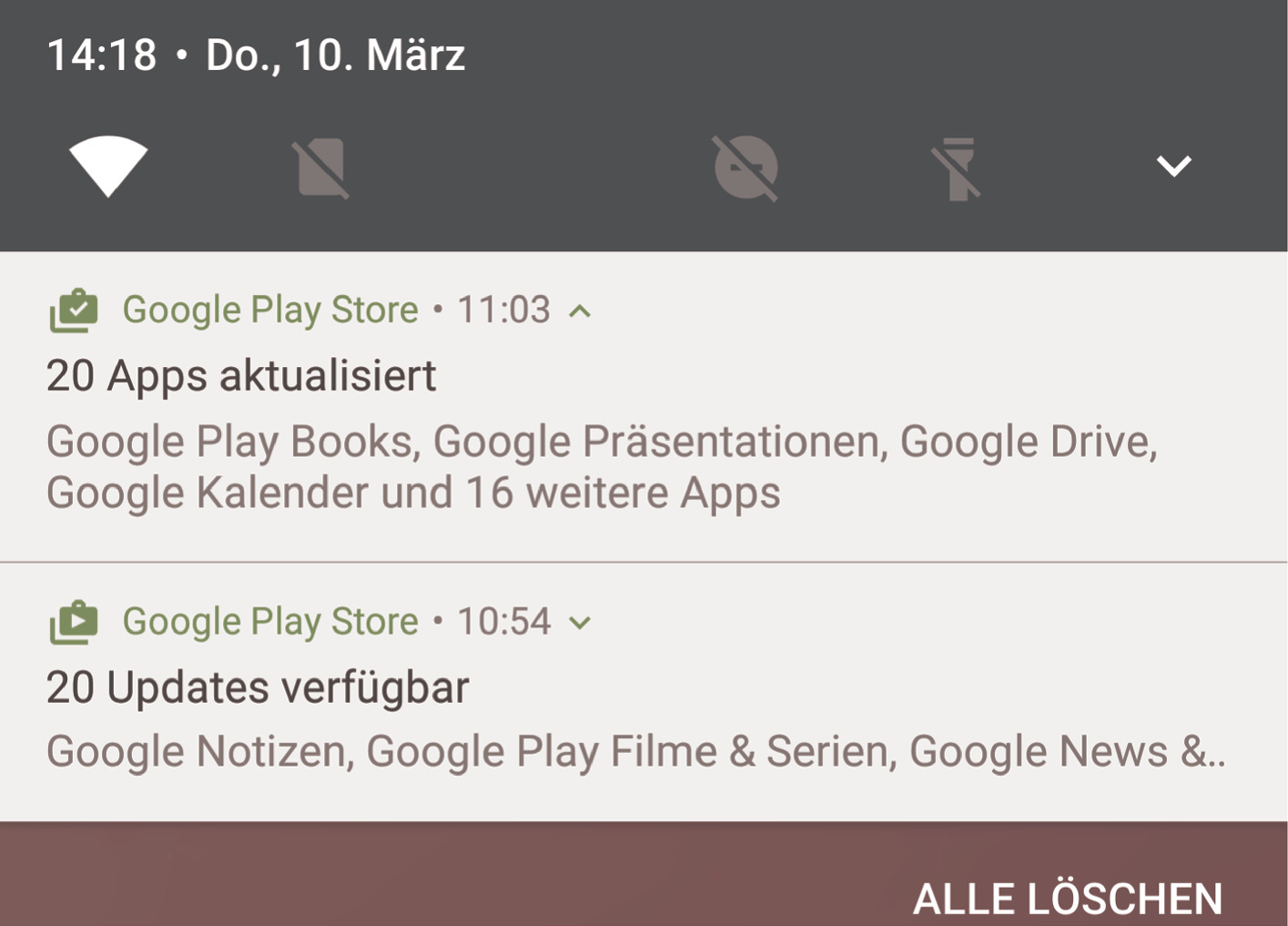
Task: Toggle the Wi-Fi quick setting
Action: (x=108, y=166)
